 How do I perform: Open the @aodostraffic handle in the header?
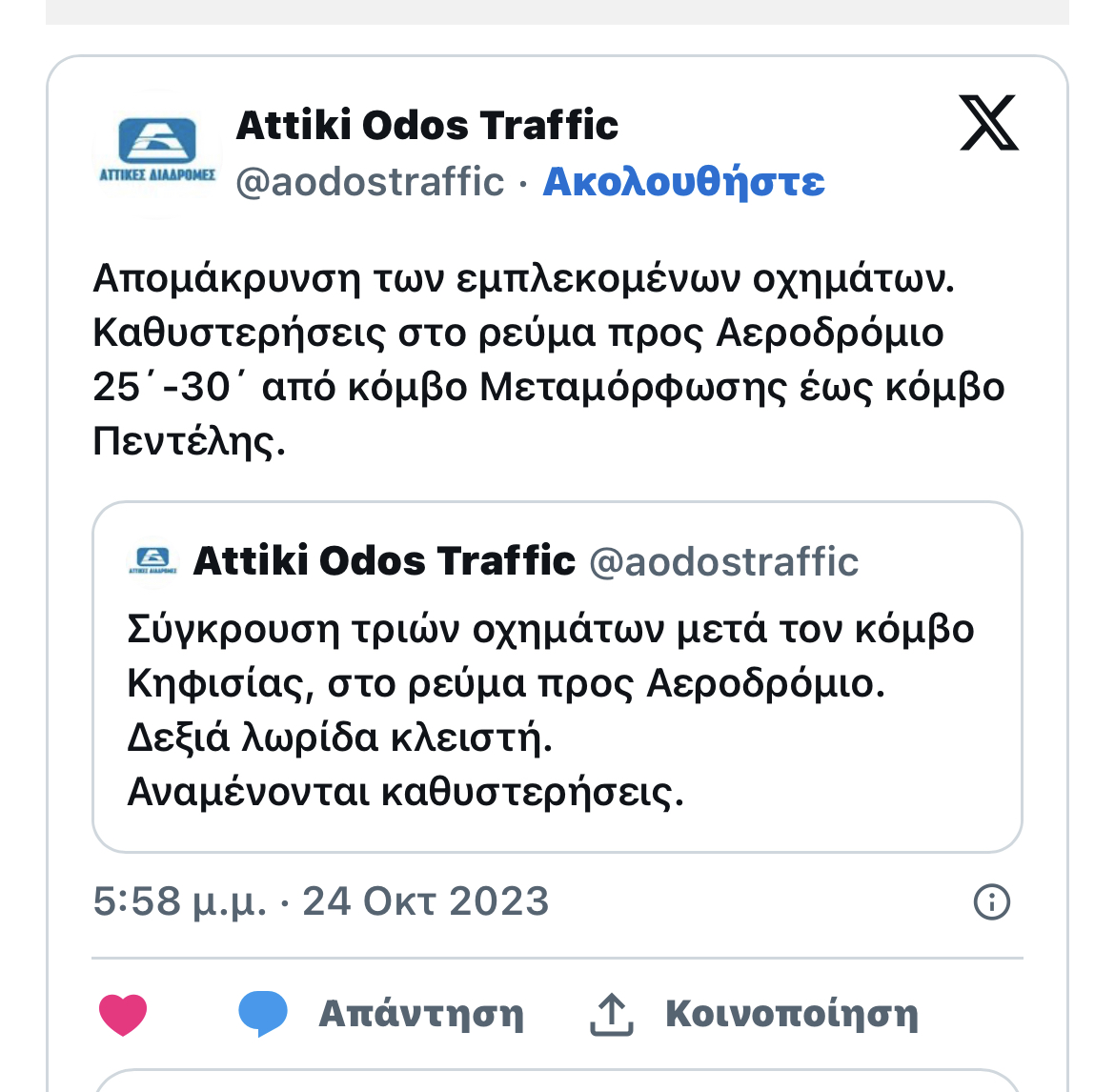(x=370, y=181)
